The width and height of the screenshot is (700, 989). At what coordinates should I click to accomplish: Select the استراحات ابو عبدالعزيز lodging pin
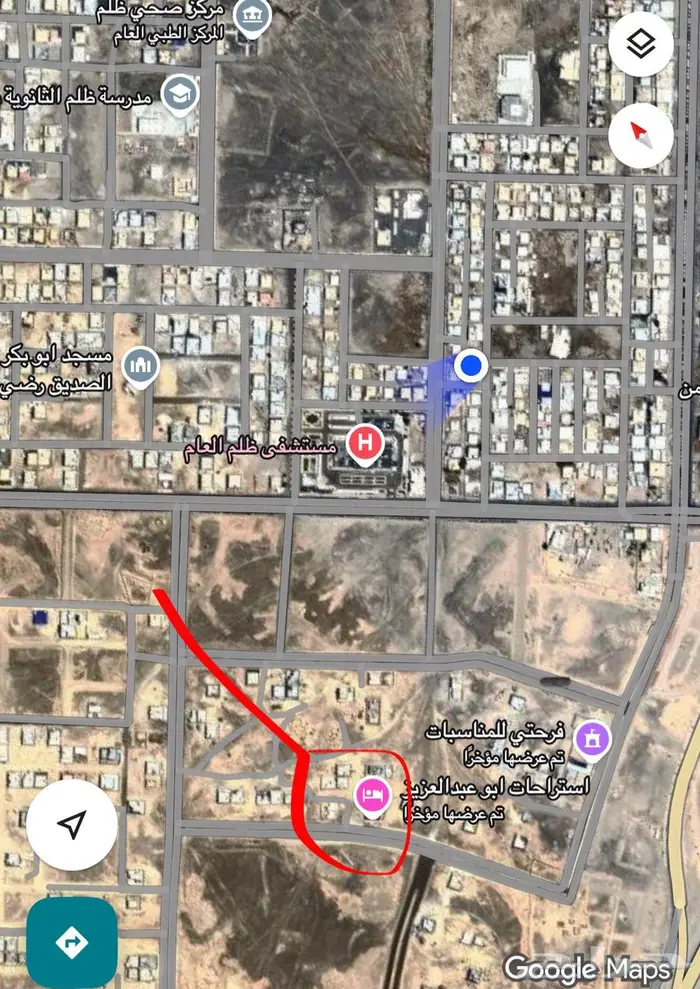click(372, 798)
